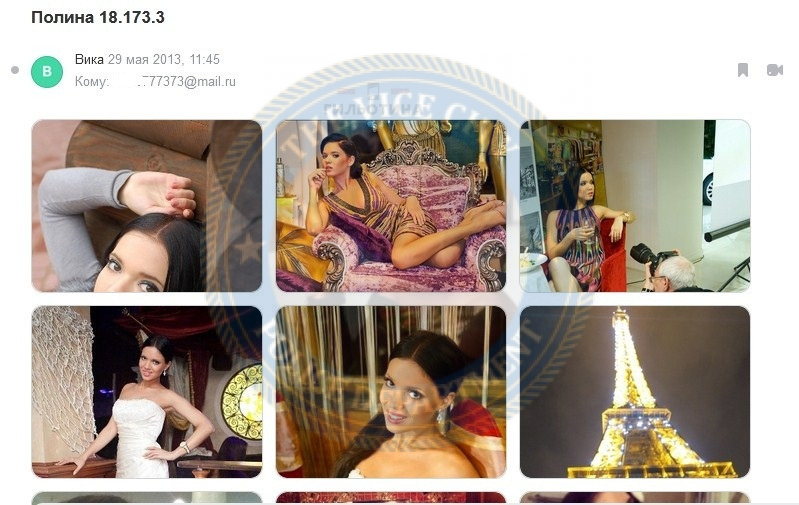
Task: Open the Eiffel Tower photo attachment
Action: pyautogui.click(x=635, y=392)
